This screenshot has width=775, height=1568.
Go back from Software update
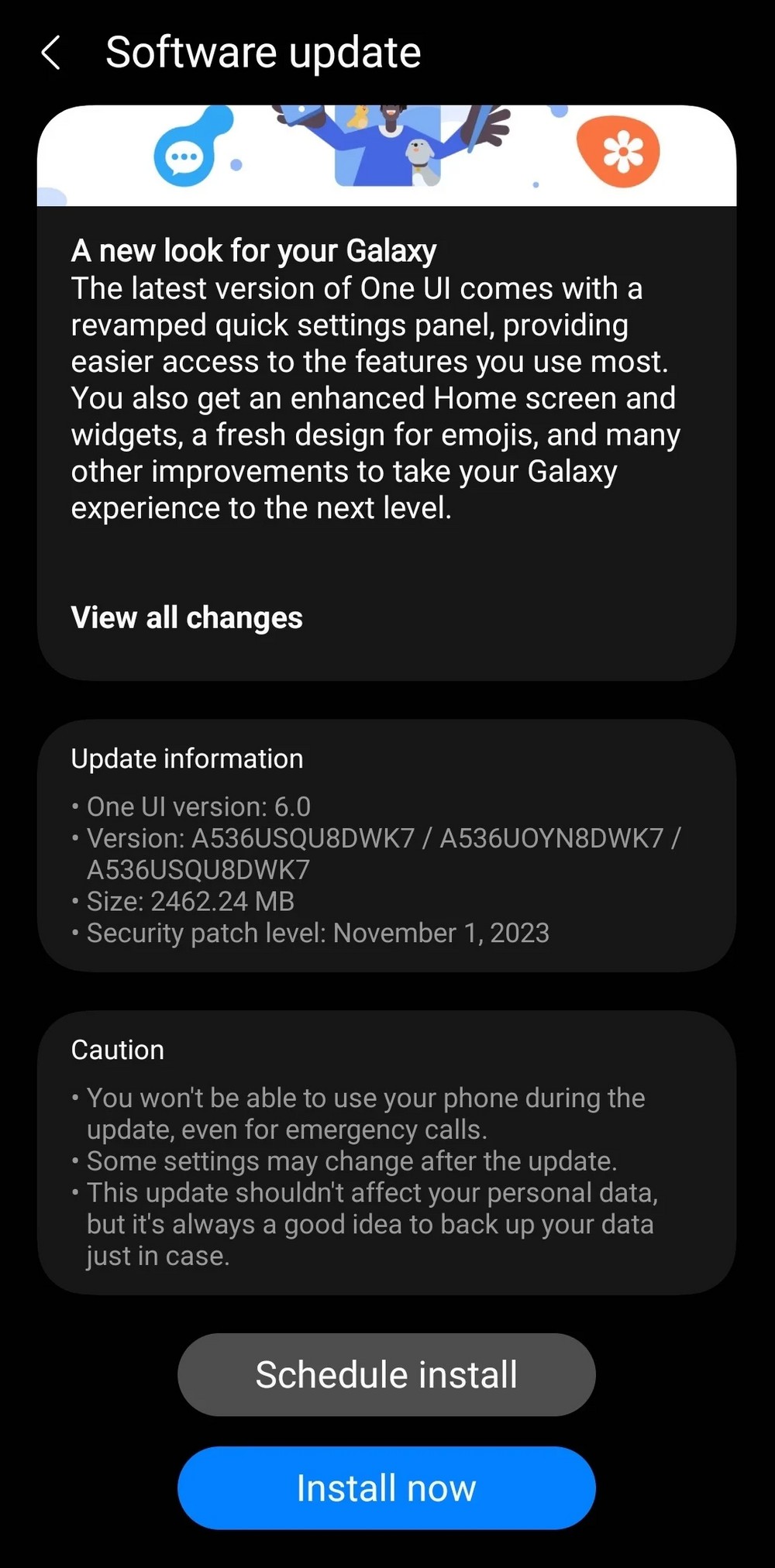click(x=51, y=53)
